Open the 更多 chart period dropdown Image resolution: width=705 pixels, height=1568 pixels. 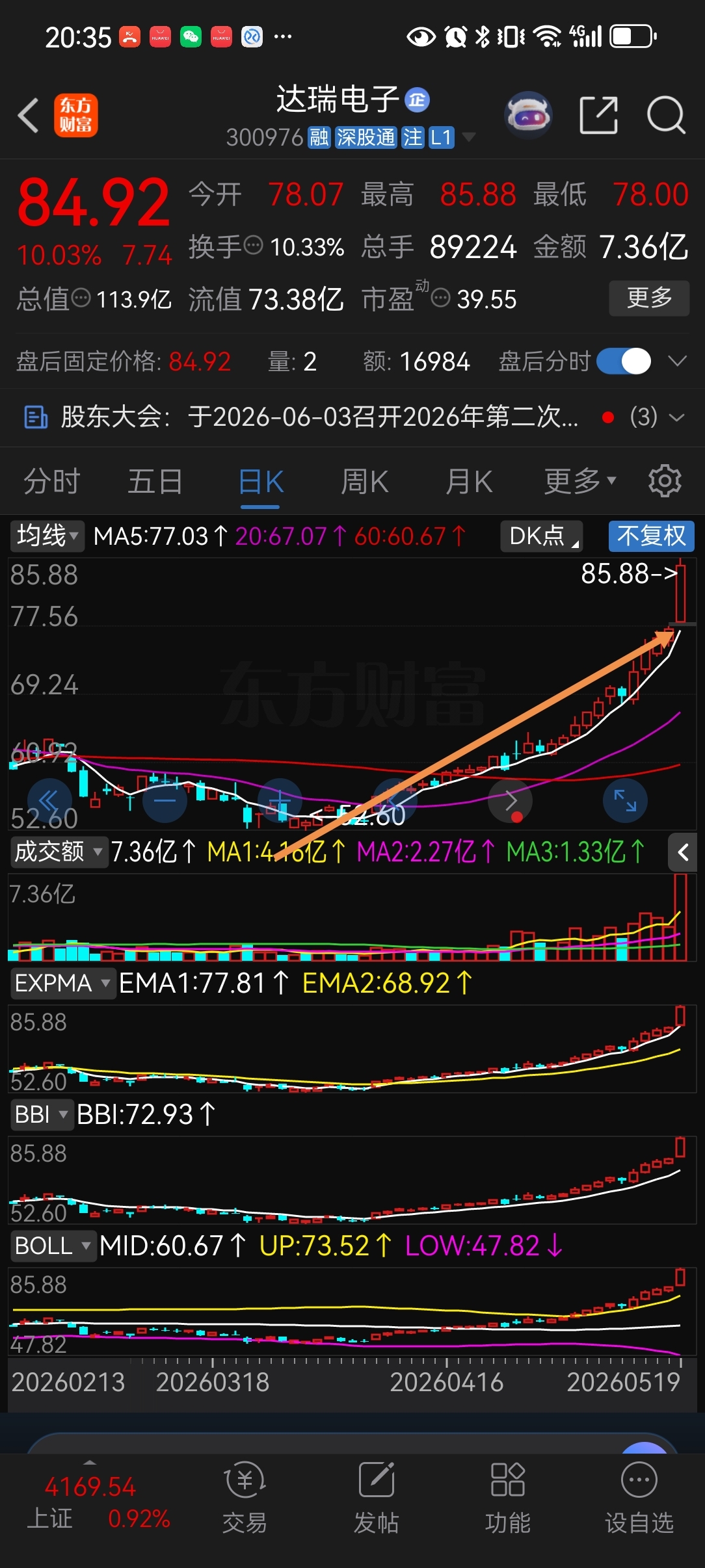click(x=579, y=482)
